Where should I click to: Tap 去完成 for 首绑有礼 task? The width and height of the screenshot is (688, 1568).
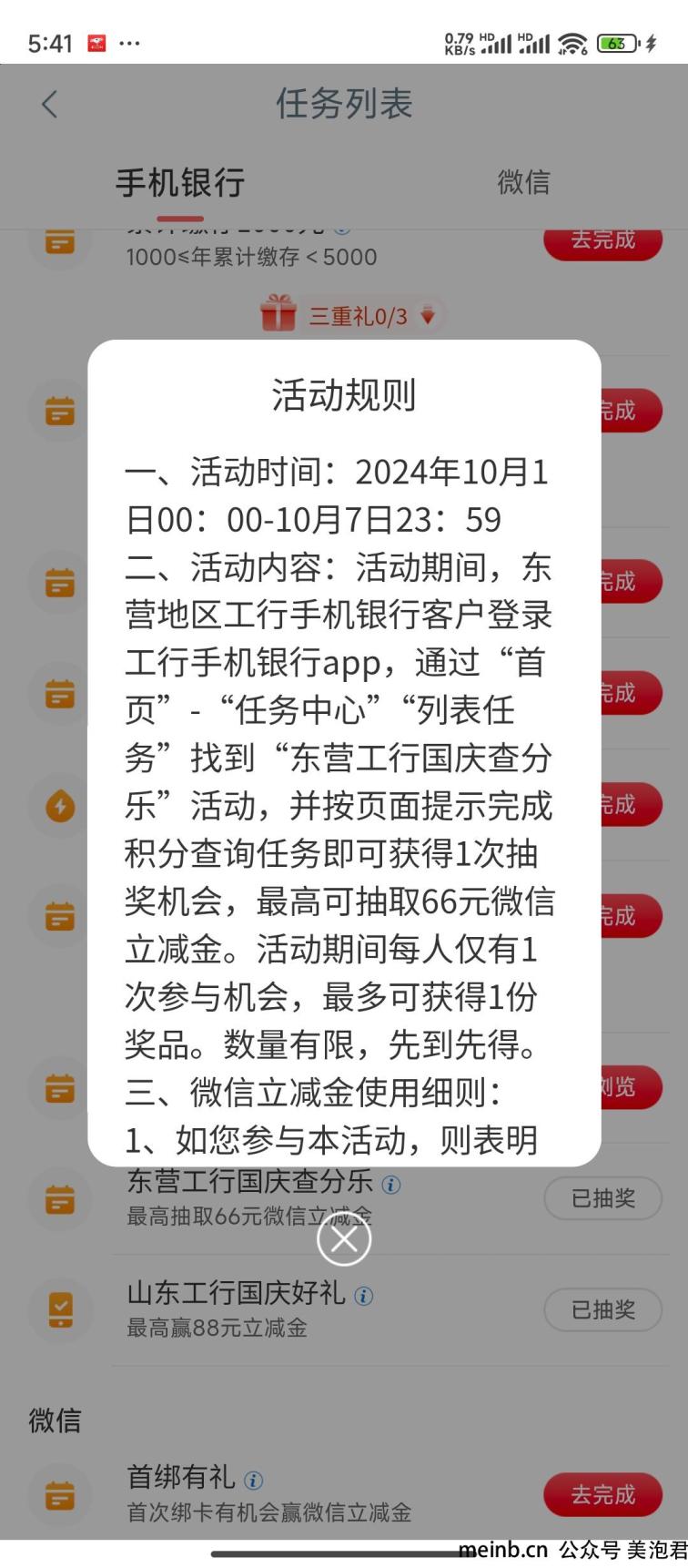coord(602,1494)
